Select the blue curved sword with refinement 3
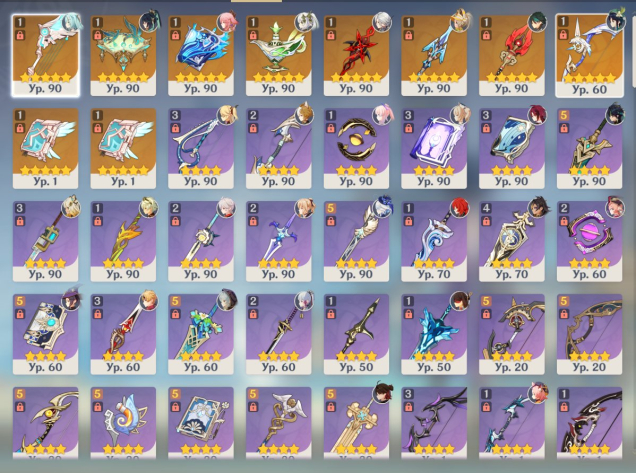636x473 pixels. coord(201,147)
